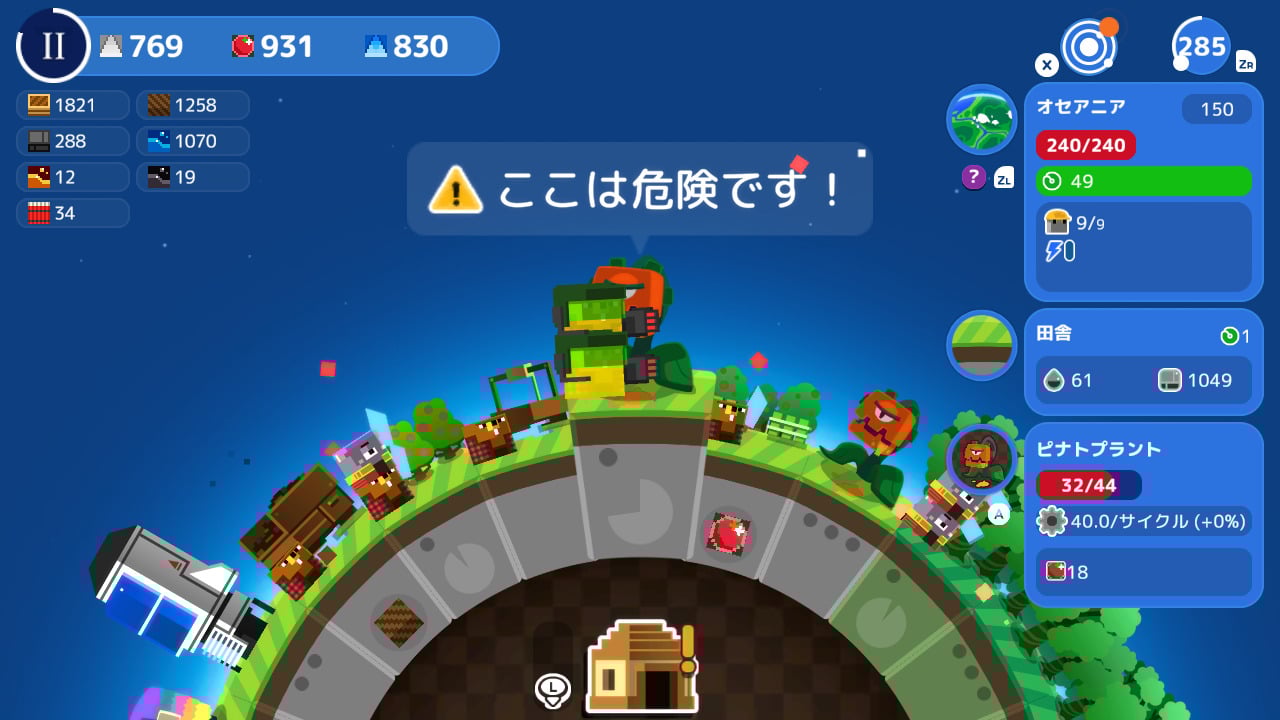The height and width of the screenshot is (720, 1280).
Task: Select the Piñata Plant portrait icon
Action: (x=981, y=459)
